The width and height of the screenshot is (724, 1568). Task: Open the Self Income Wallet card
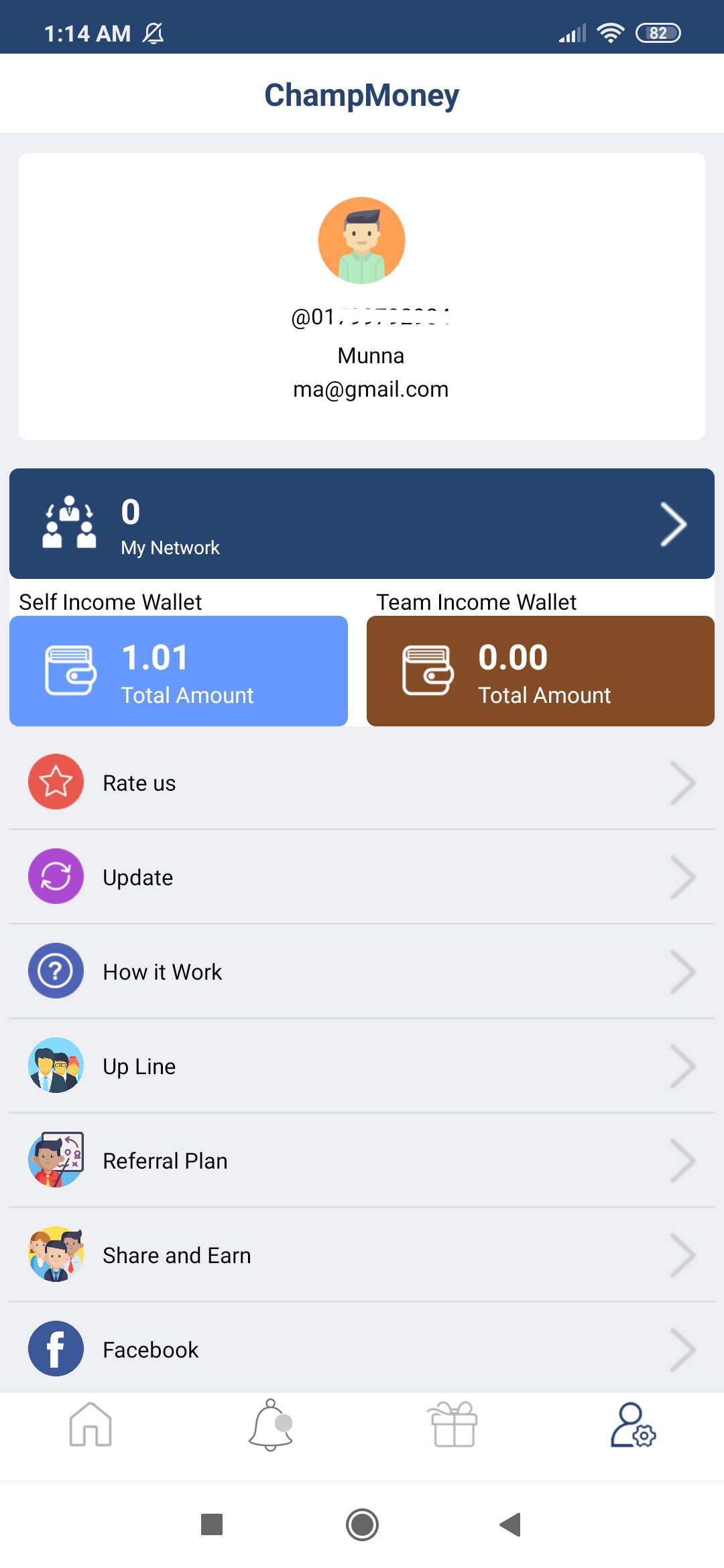click(178, 671)
